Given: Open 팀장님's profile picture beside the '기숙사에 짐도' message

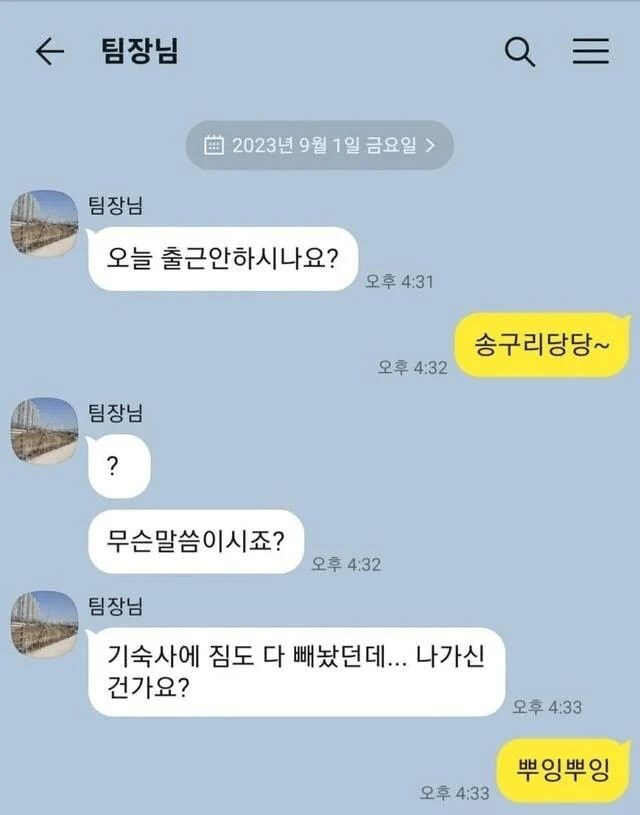Looking at the screenshot, I should click(45, 623).
